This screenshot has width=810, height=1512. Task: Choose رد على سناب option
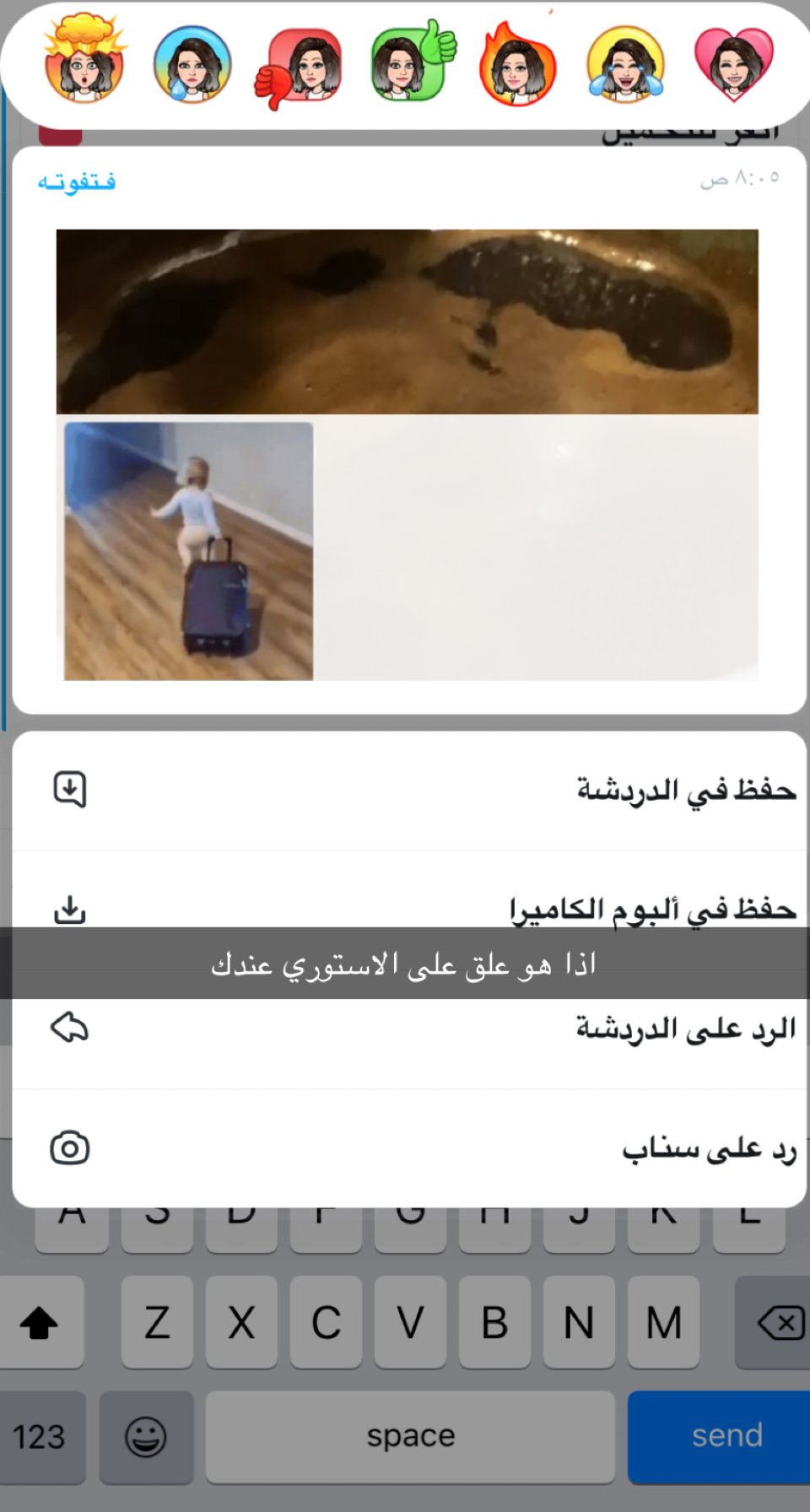point(409,1148)
